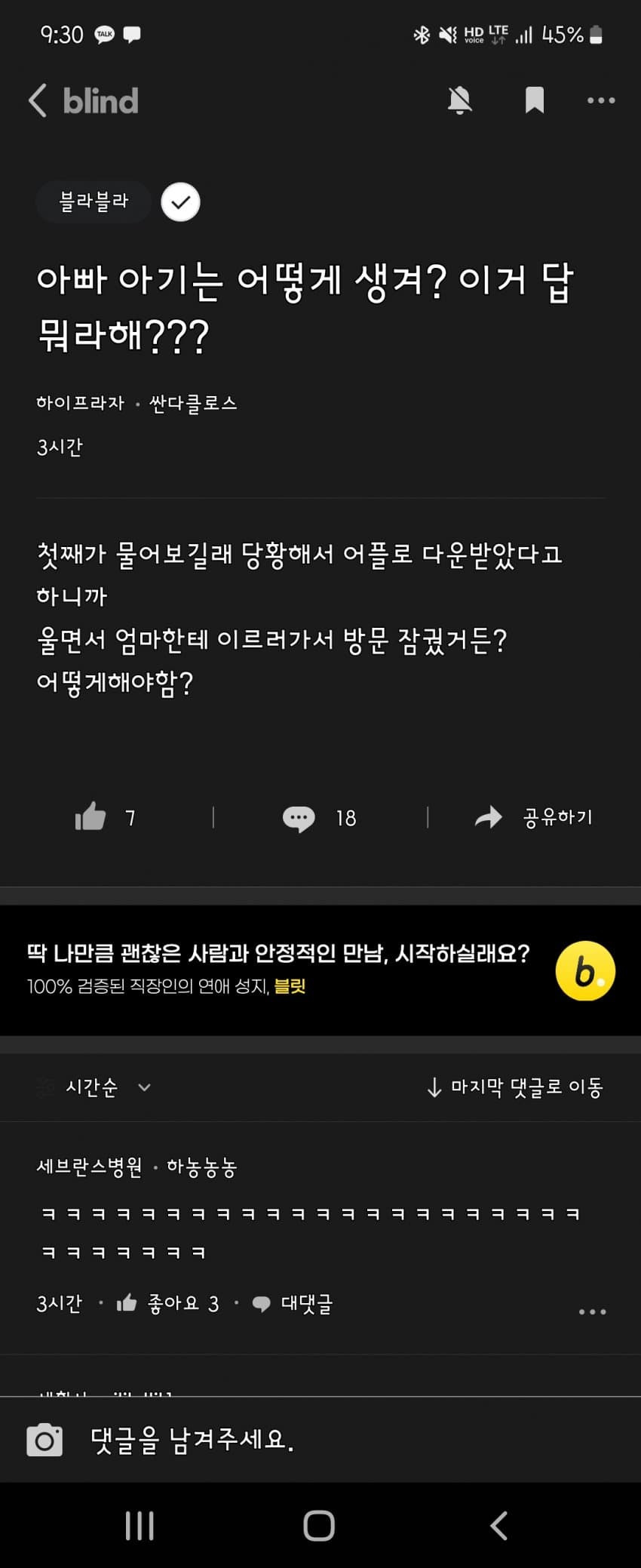Reply to 하농농농's comment via 대댓글
This screenshot has height=1568, width=641.
294,1303
